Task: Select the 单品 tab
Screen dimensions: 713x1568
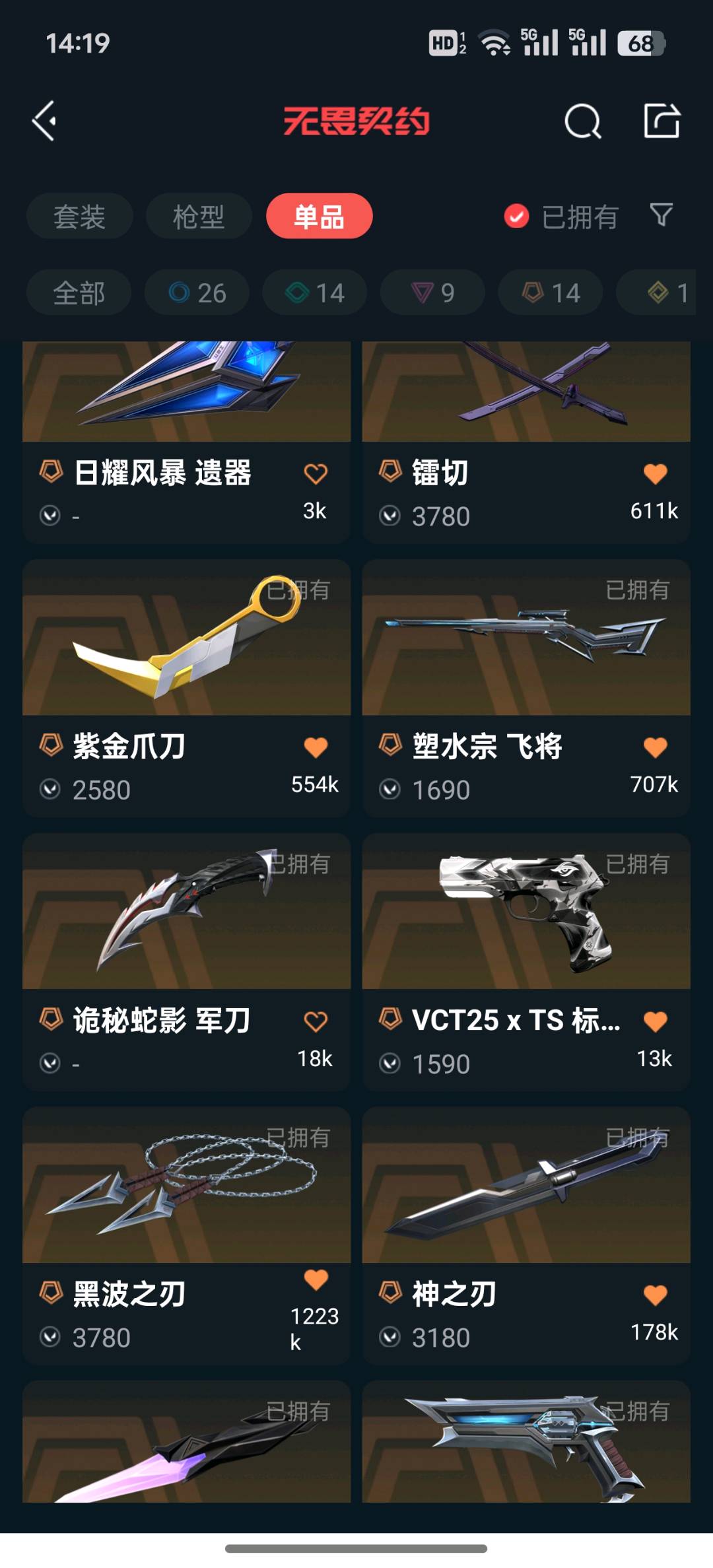Action: [319, 217]
